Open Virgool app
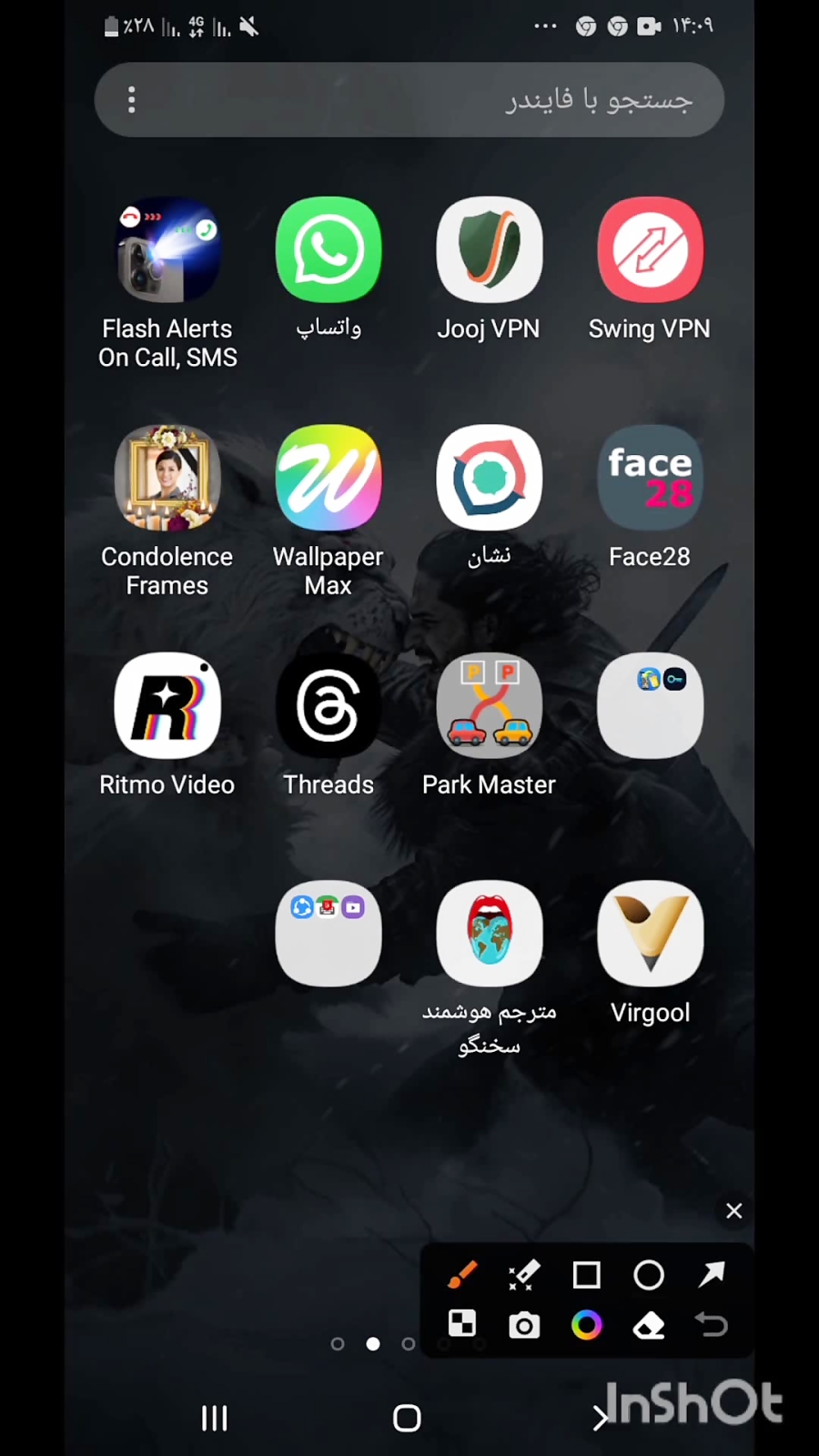This screenshot has width=819, height=1456. pos(650,935)
